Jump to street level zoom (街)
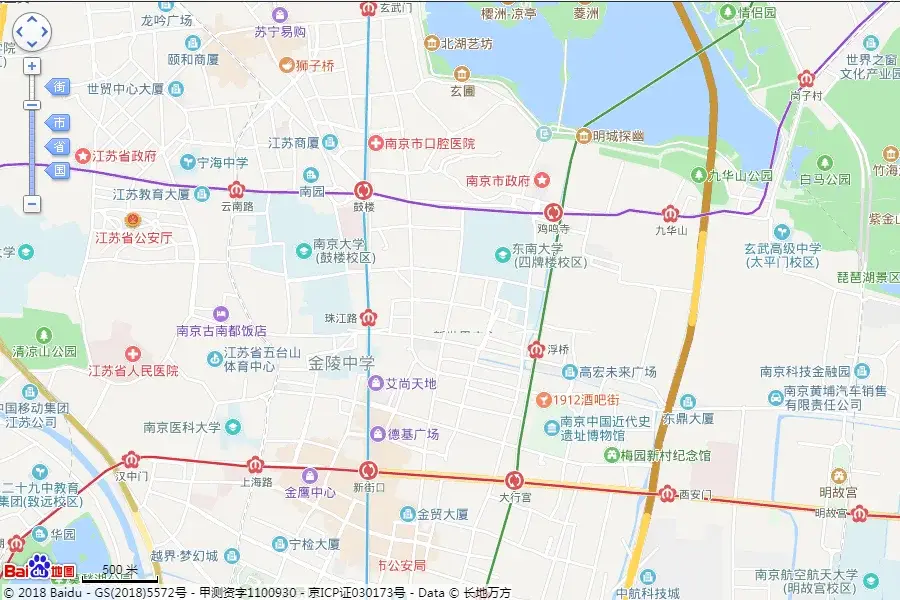This screenshot has width=900, height=600. coord(59,88)
